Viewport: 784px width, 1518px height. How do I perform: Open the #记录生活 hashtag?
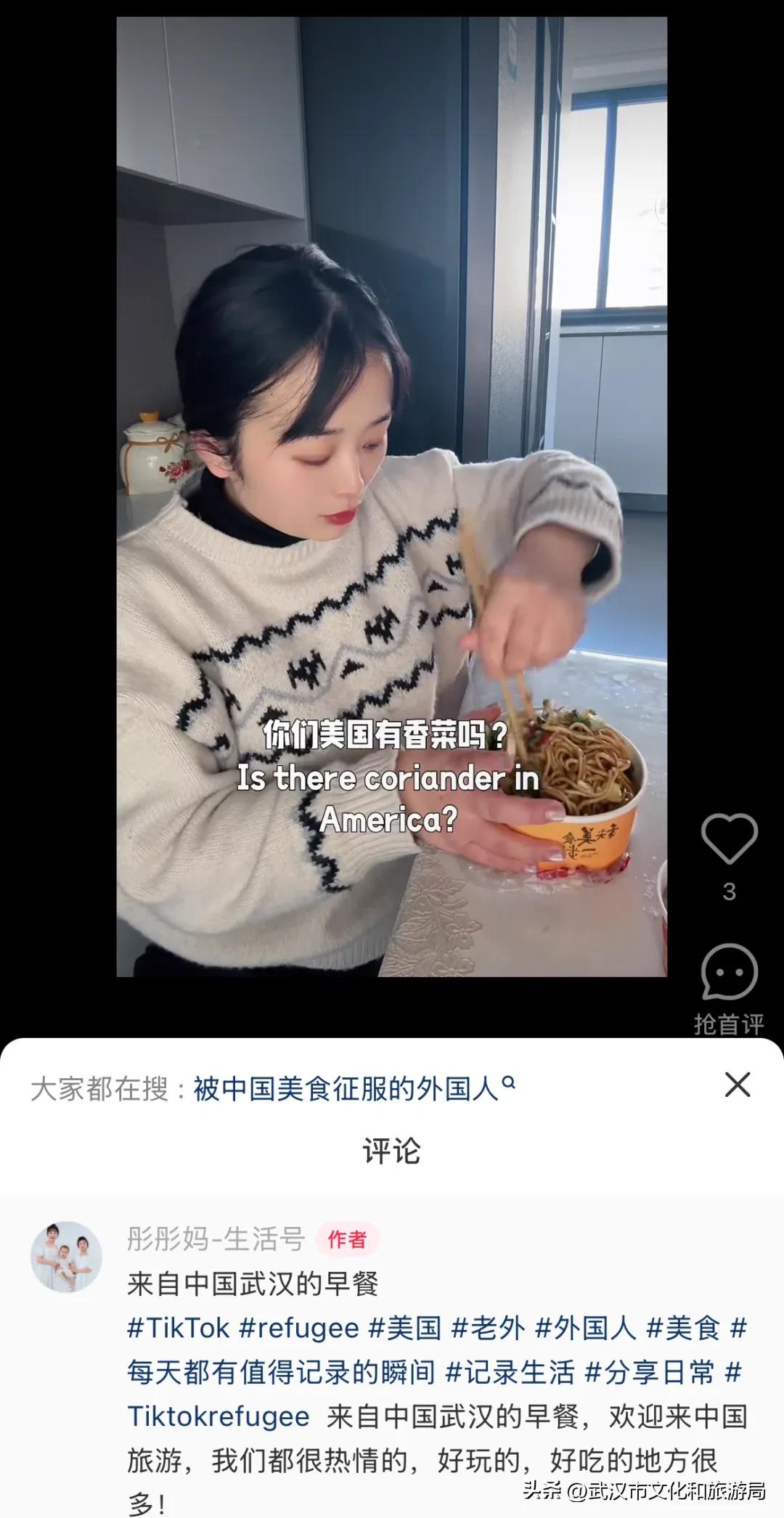[x=510, y=1372]
